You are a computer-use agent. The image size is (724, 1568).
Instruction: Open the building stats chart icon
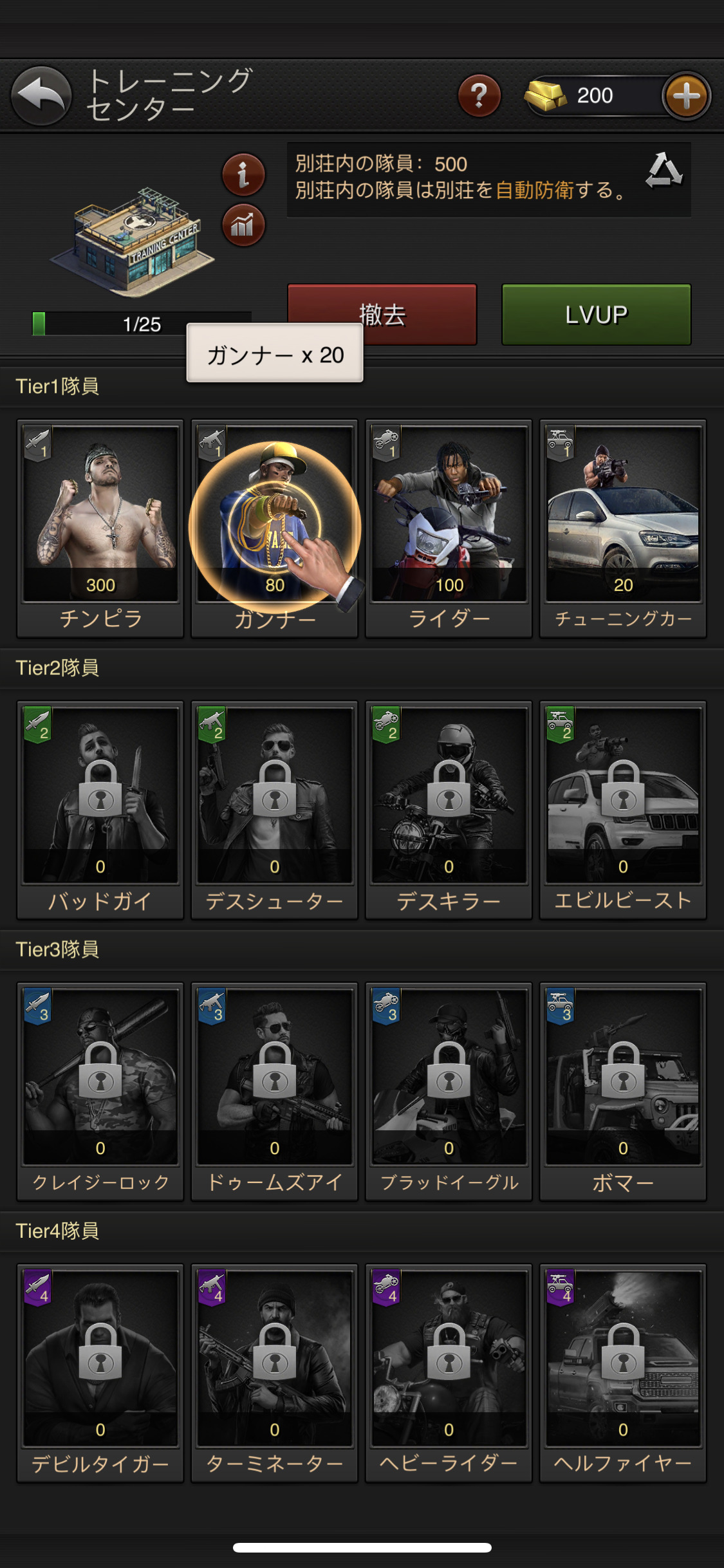(x=243, y=225)
